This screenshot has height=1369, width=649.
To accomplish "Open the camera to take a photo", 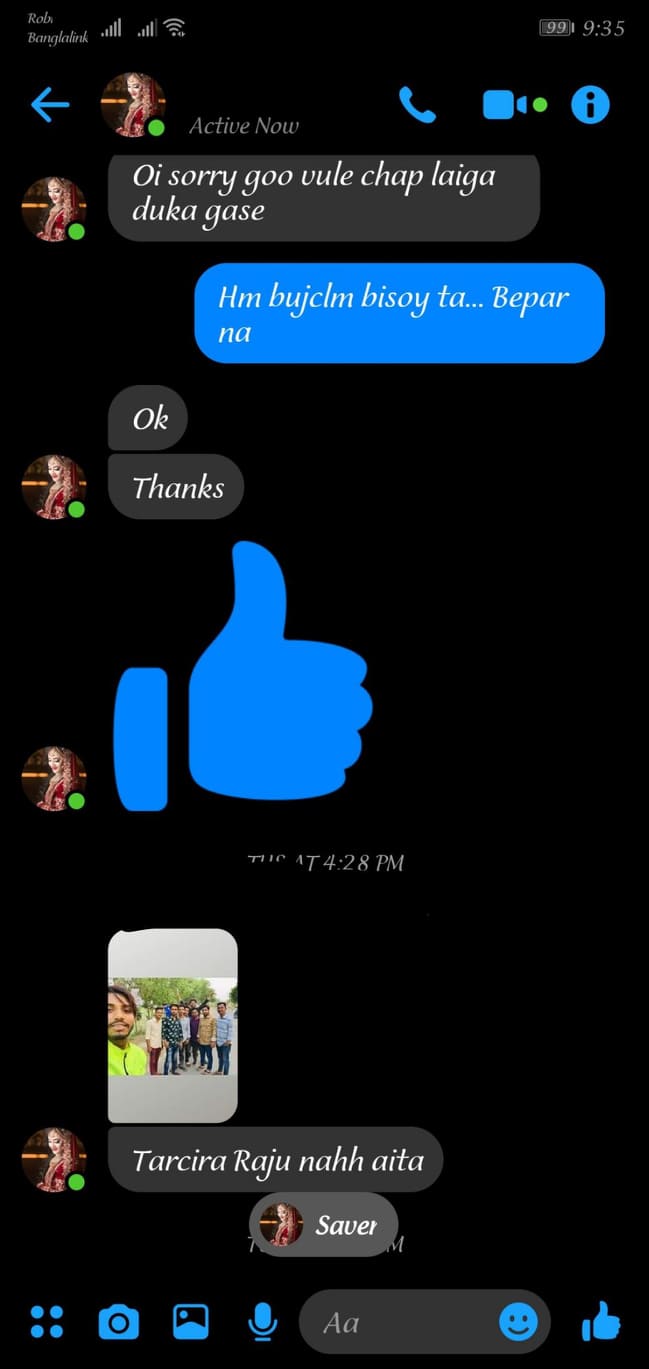I will (119, 1322).
